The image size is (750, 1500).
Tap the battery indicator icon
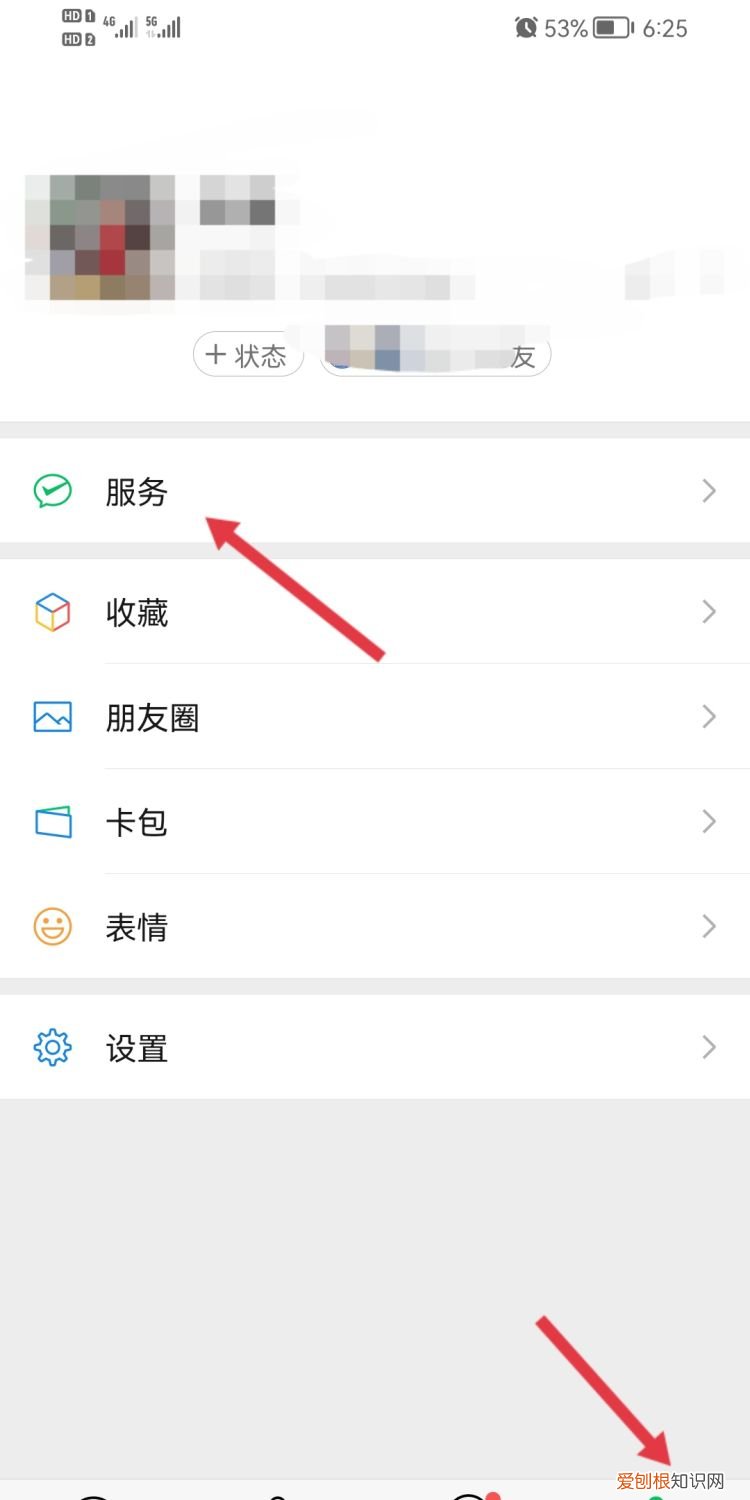pyautogui.click(x=611, y=28)
